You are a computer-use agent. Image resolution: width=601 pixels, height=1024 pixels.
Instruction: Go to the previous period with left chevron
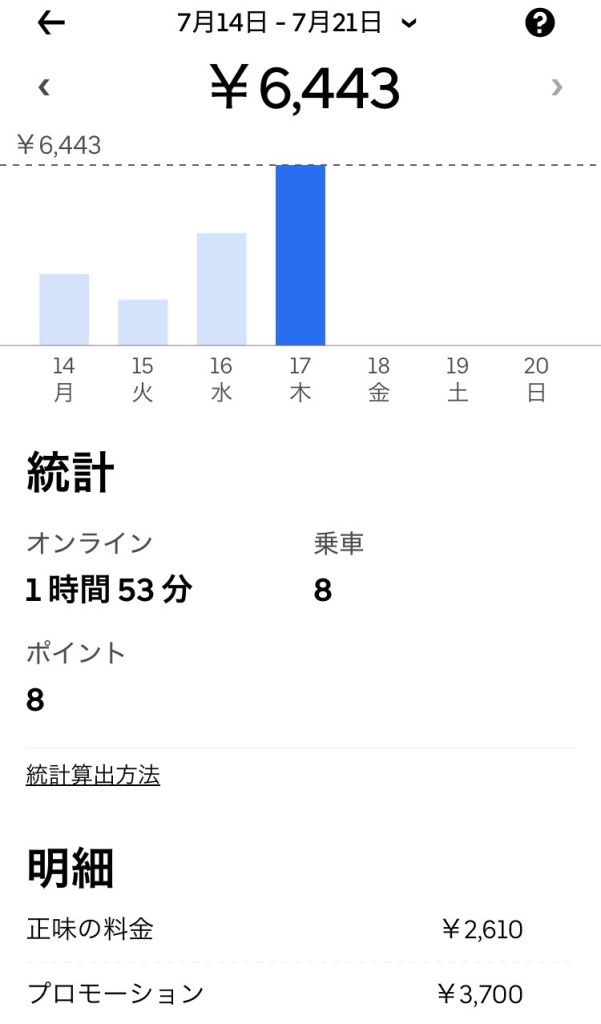tap(43, 88)
